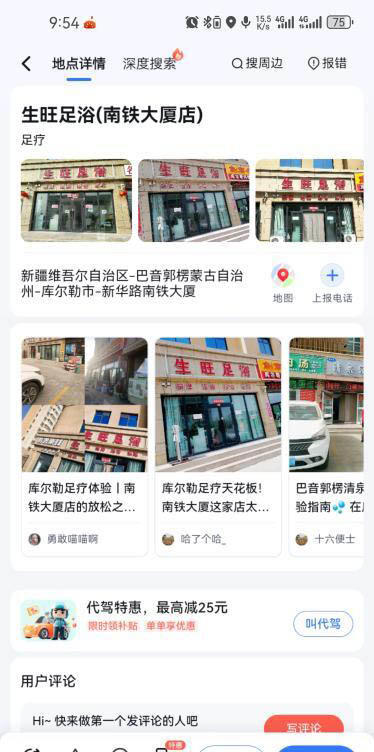Switch to the 深度搜索 tab
Screen dimensions: 374x752
coord(150,63)
